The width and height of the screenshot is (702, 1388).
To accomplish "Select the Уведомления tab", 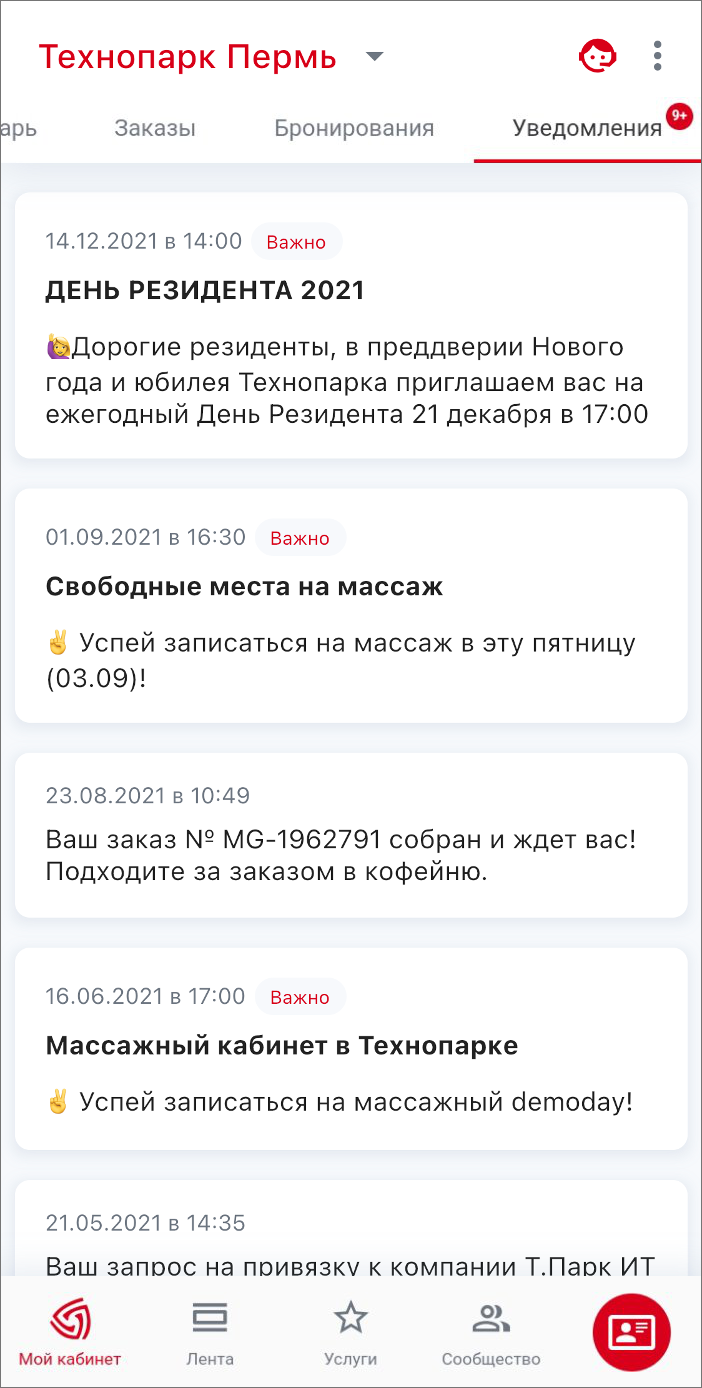I will coord(587,128).
